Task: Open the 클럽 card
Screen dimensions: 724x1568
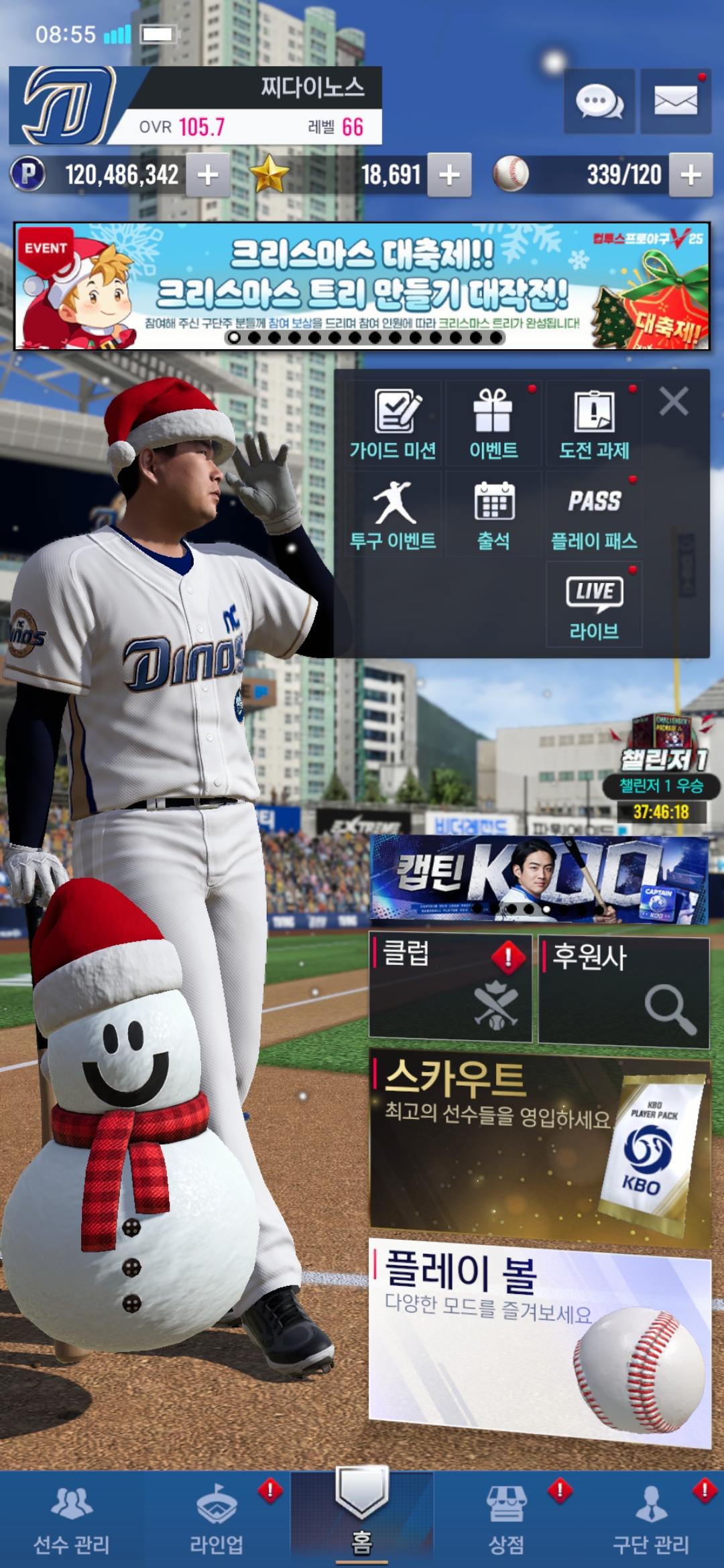Action: [450, 988]
